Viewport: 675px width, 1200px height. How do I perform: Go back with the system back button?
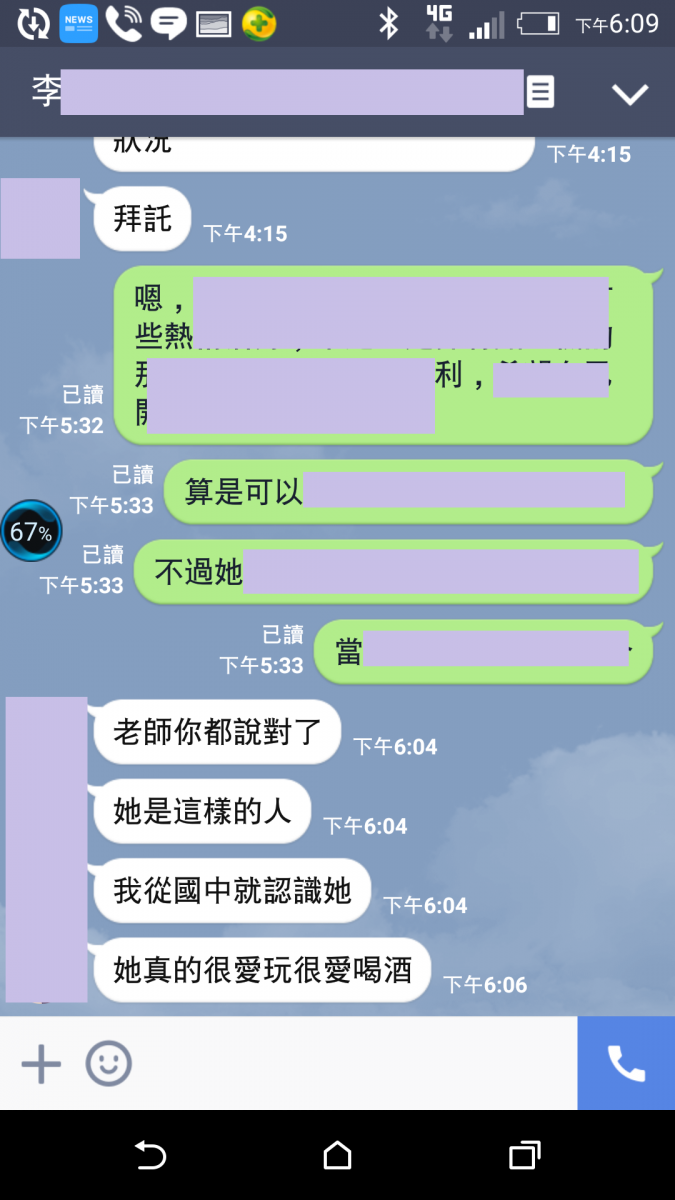click(150, 1156)
